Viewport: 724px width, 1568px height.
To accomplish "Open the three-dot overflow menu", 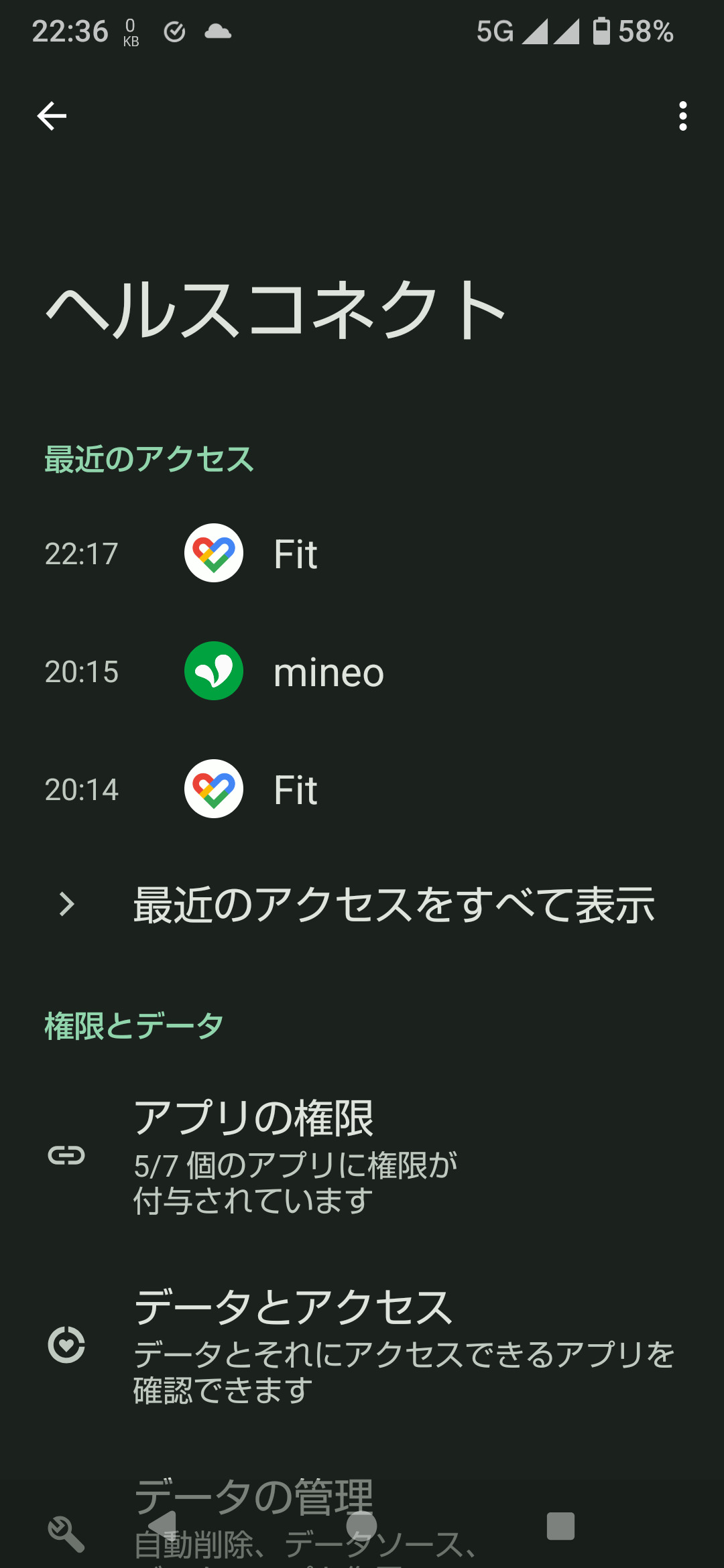I will point(682,116).
